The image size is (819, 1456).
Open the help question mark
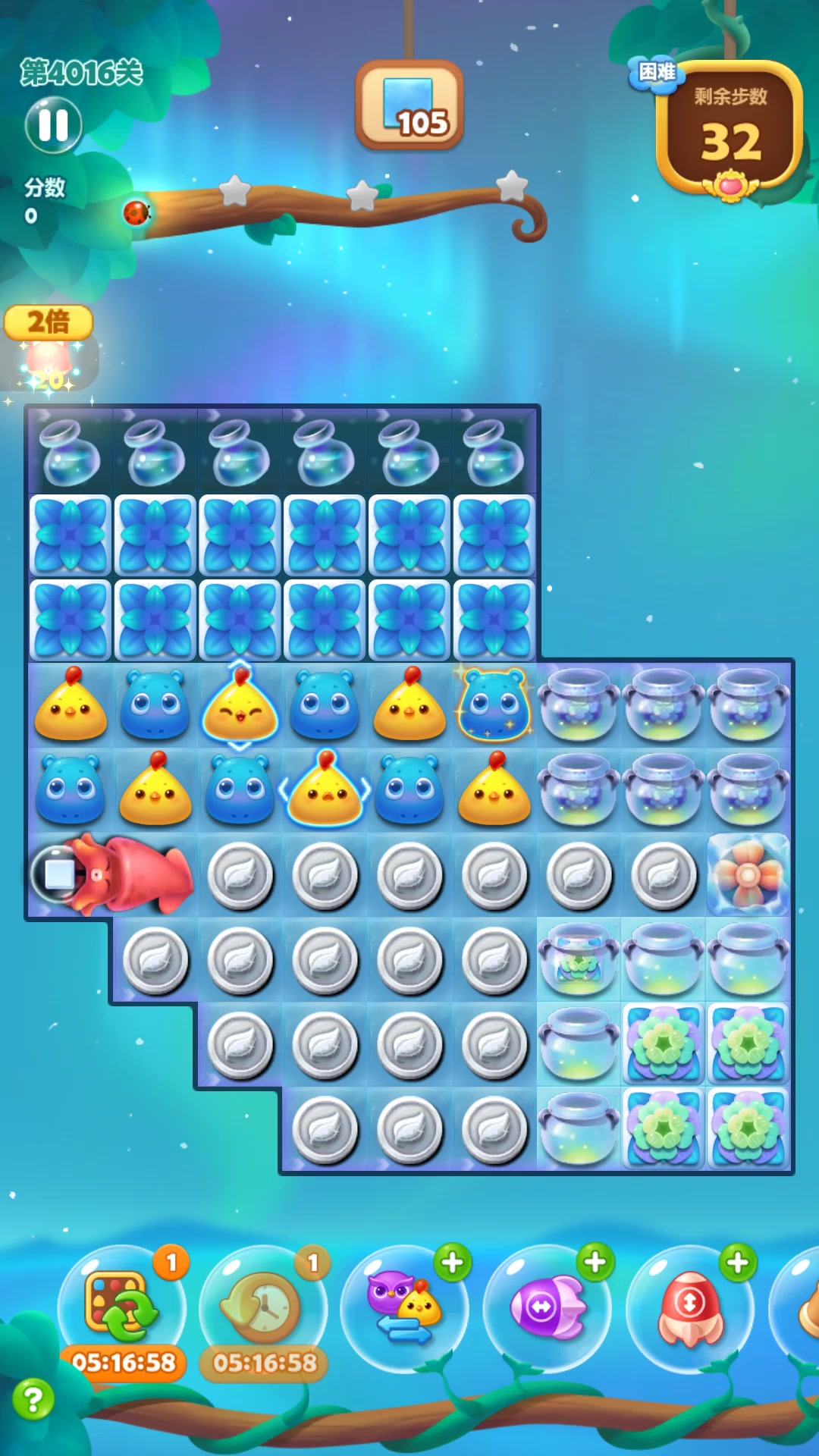33,1399
